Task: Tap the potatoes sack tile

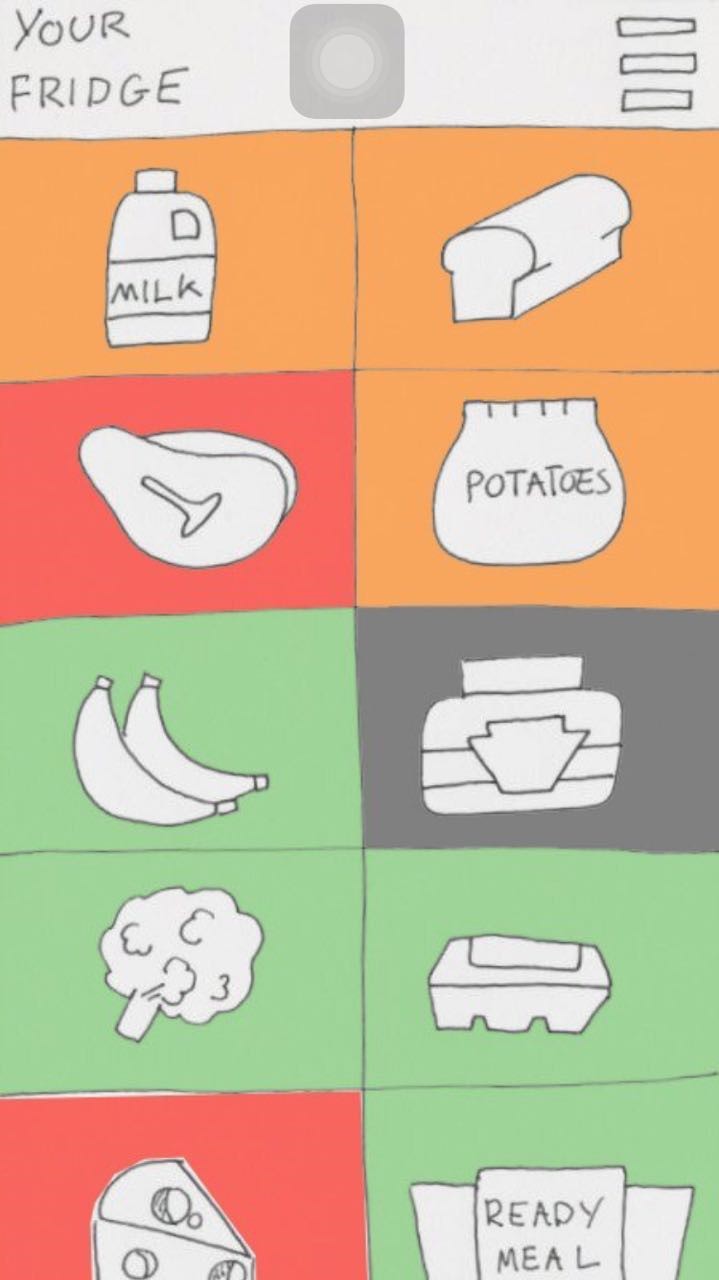Action: pyautogui.click(x=538, y=485)
